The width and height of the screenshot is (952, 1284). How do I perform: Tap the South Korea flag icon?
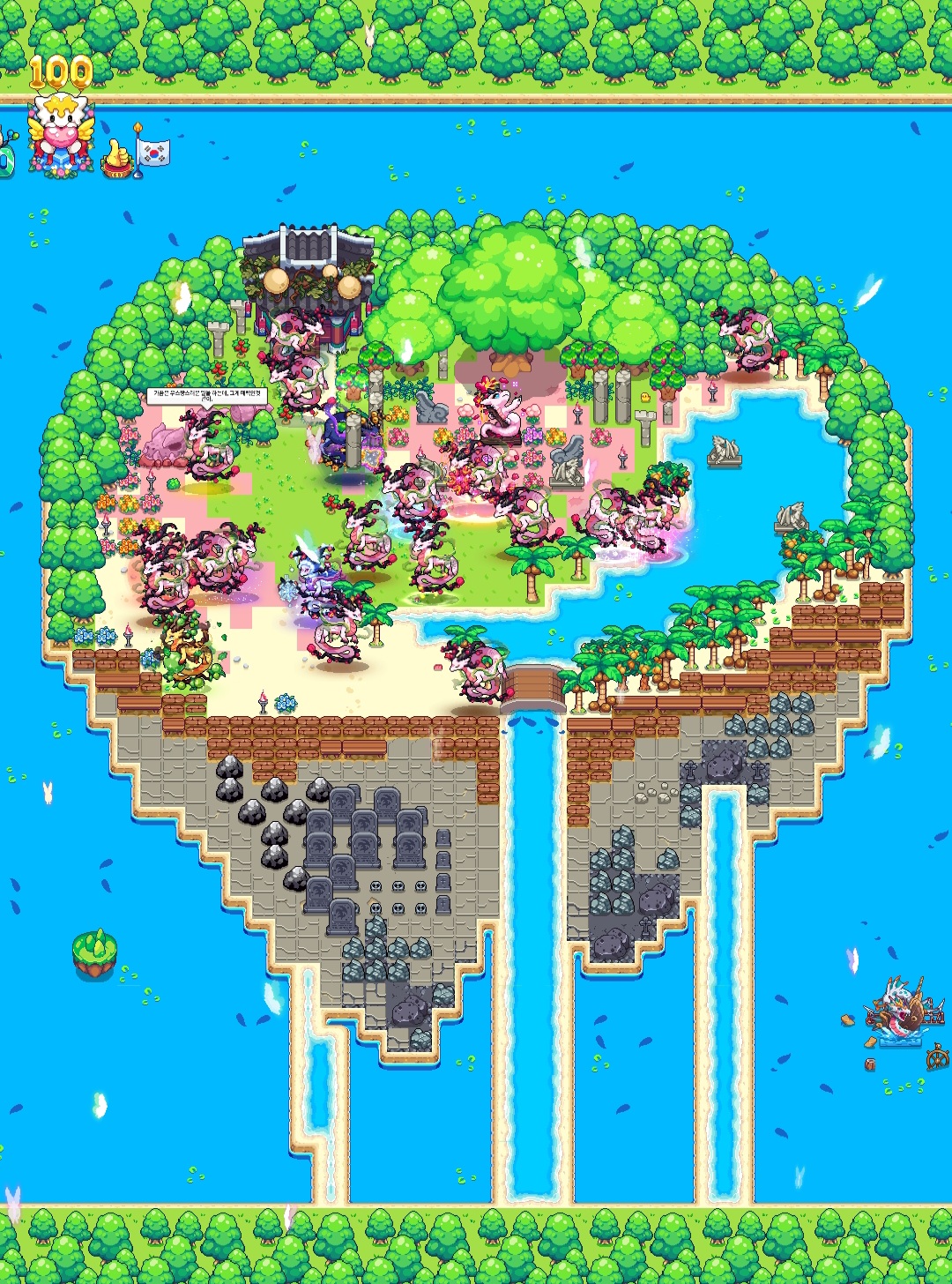tap(152, 150)
